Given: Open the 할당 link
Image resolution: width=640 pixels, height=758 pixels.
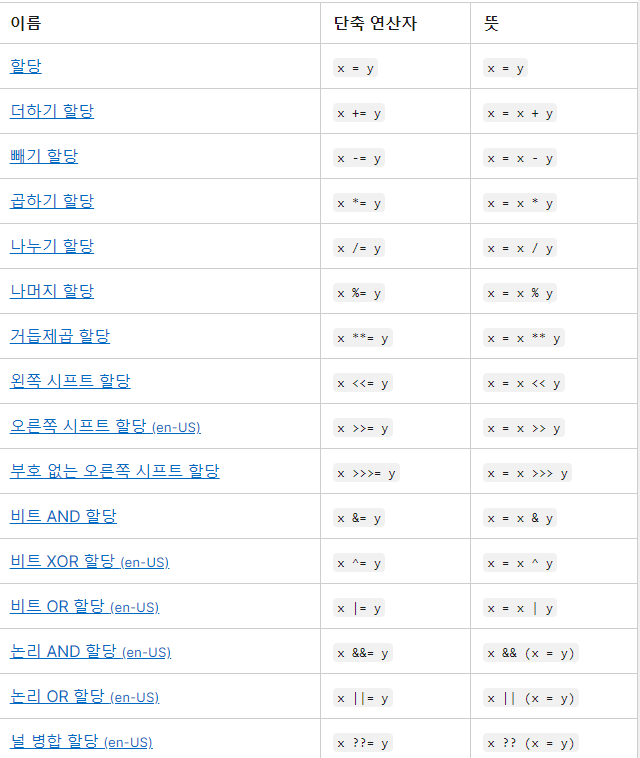Looking at the screenshot, I should pos(26,67).
